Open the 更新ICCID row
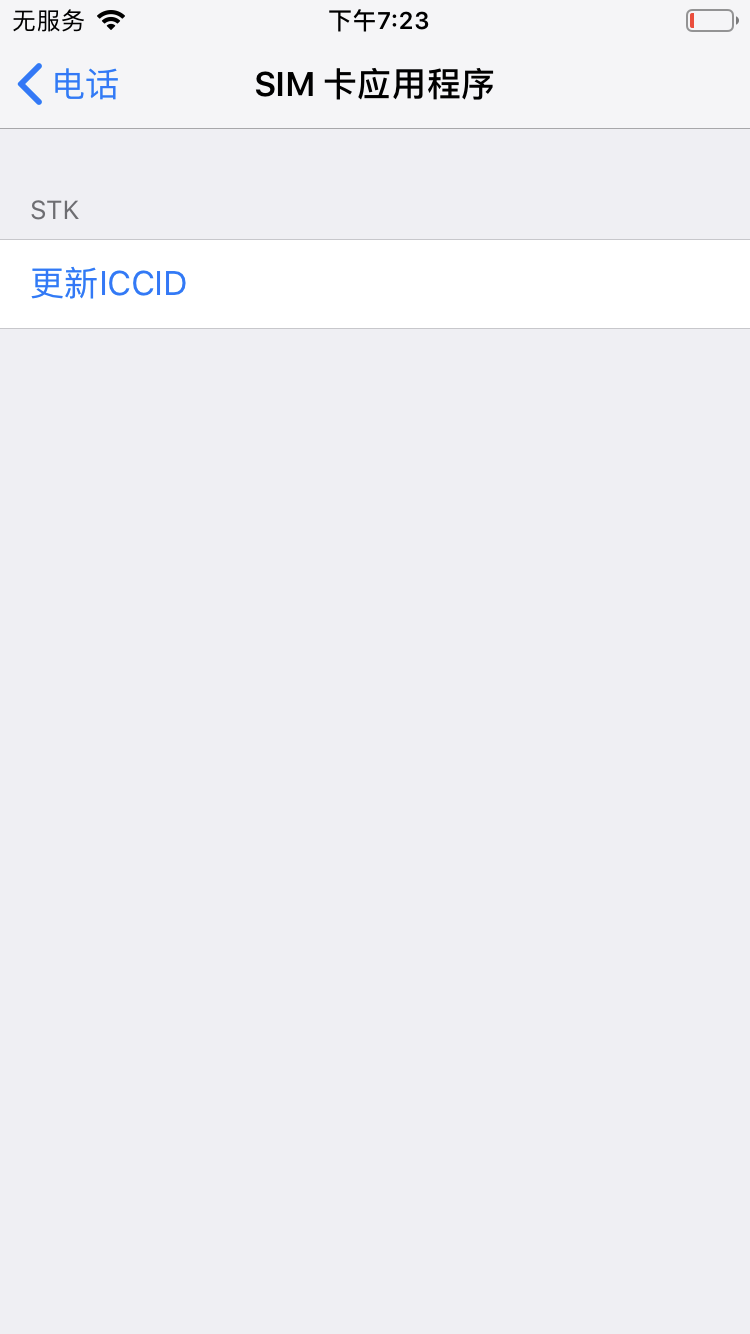The height and width of the screenshot is (1334, 750). (375, 284)
